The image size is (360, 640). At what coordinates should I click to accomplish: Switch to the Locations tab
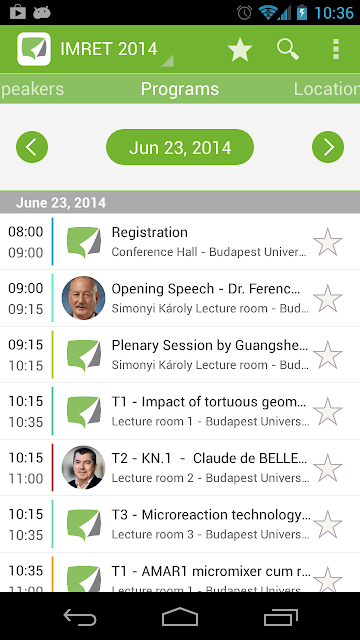(327, 89)
